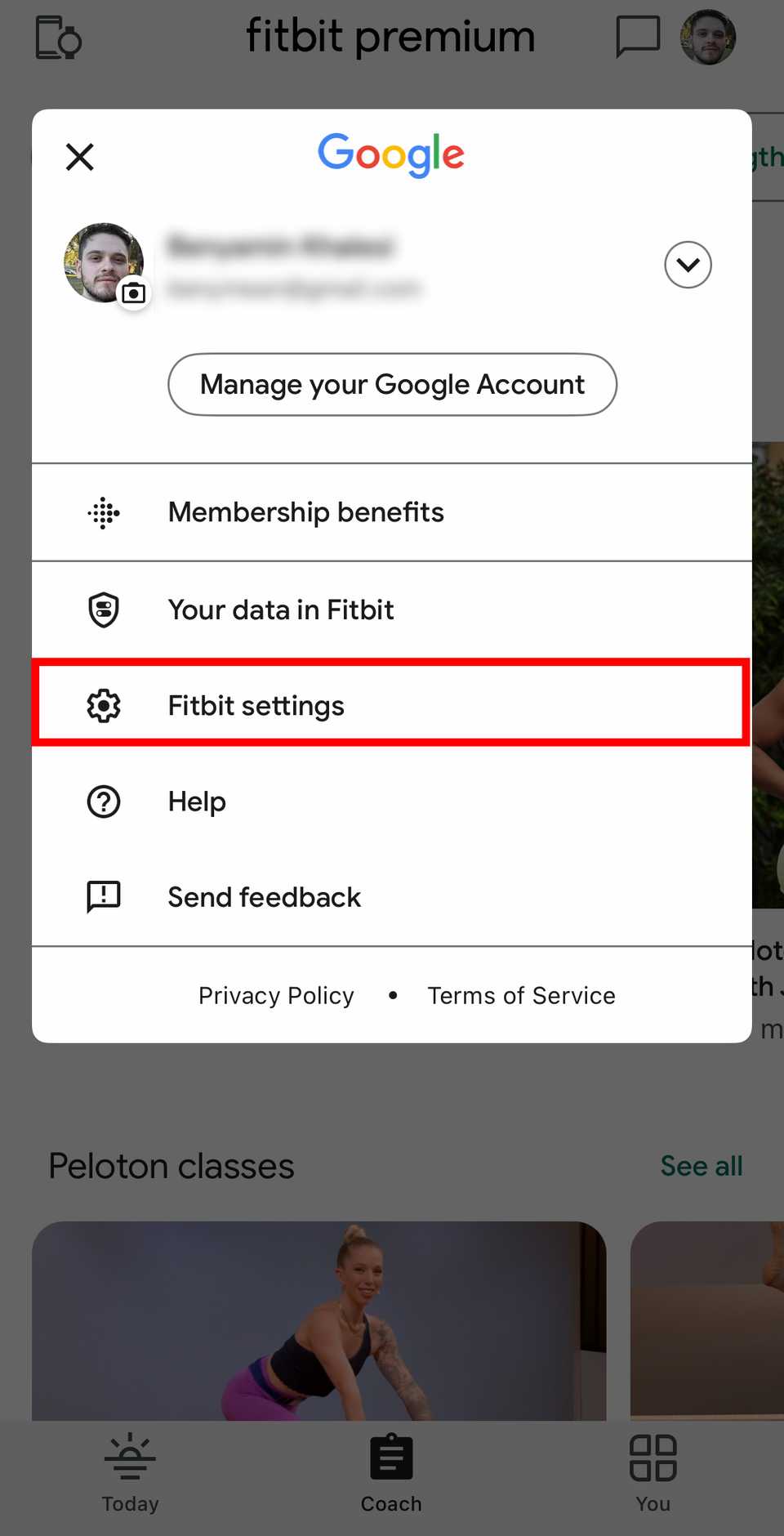Collapse the Google account menu
784x1536 pixels.
coord(79,157)
